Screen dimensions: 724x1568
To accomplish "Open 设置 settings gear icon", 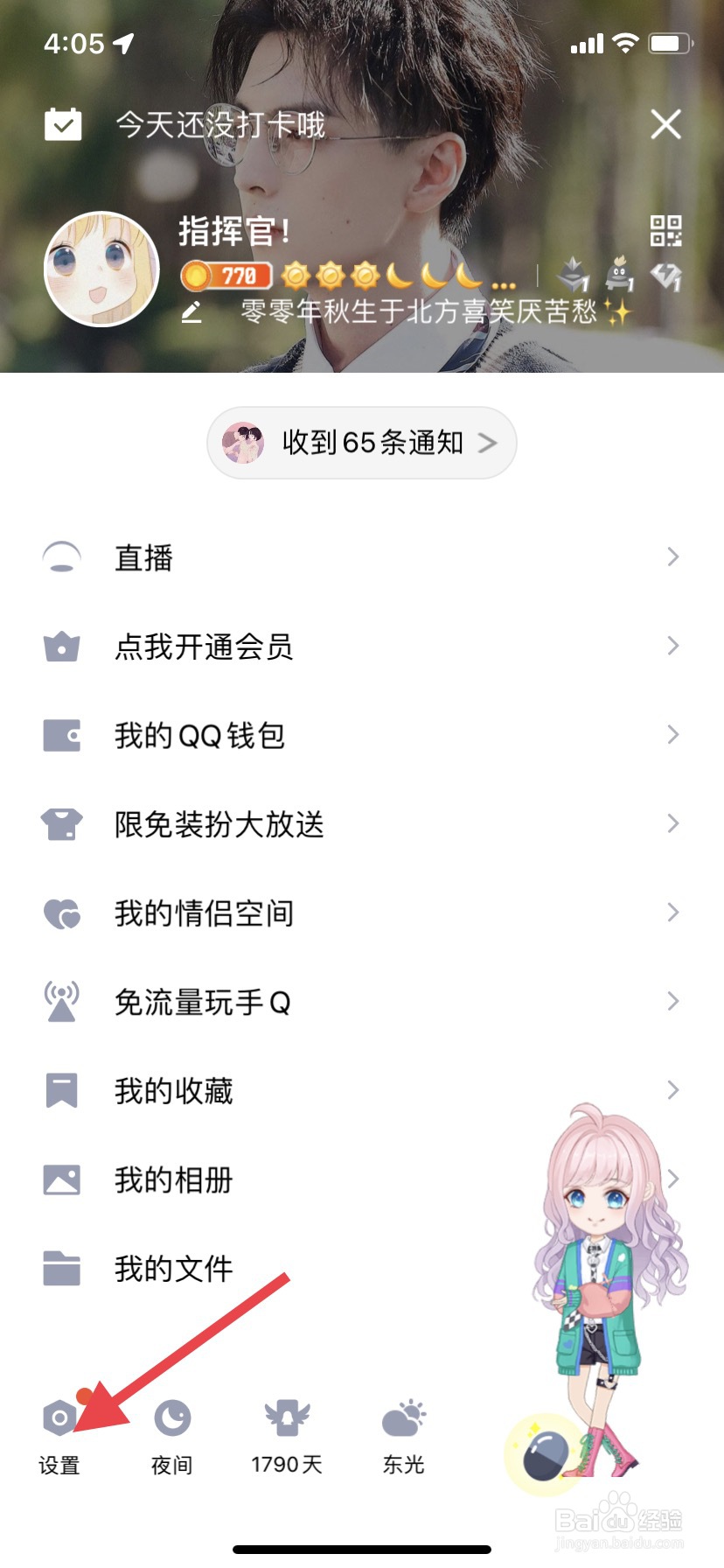I will pyautogui.click(x=58, y=1415).
